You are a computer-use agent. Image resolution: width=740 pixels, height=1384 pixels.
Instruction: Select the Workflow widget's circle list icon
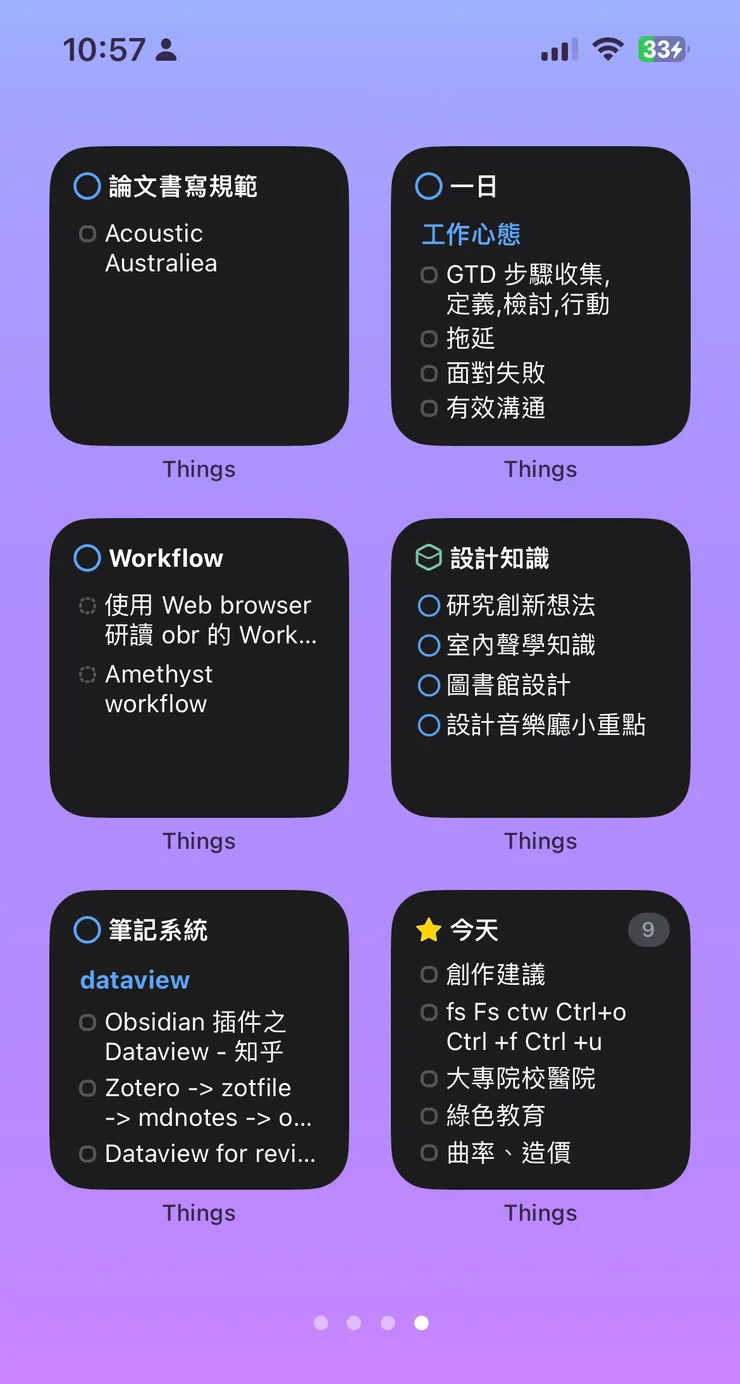pos(86,558)
